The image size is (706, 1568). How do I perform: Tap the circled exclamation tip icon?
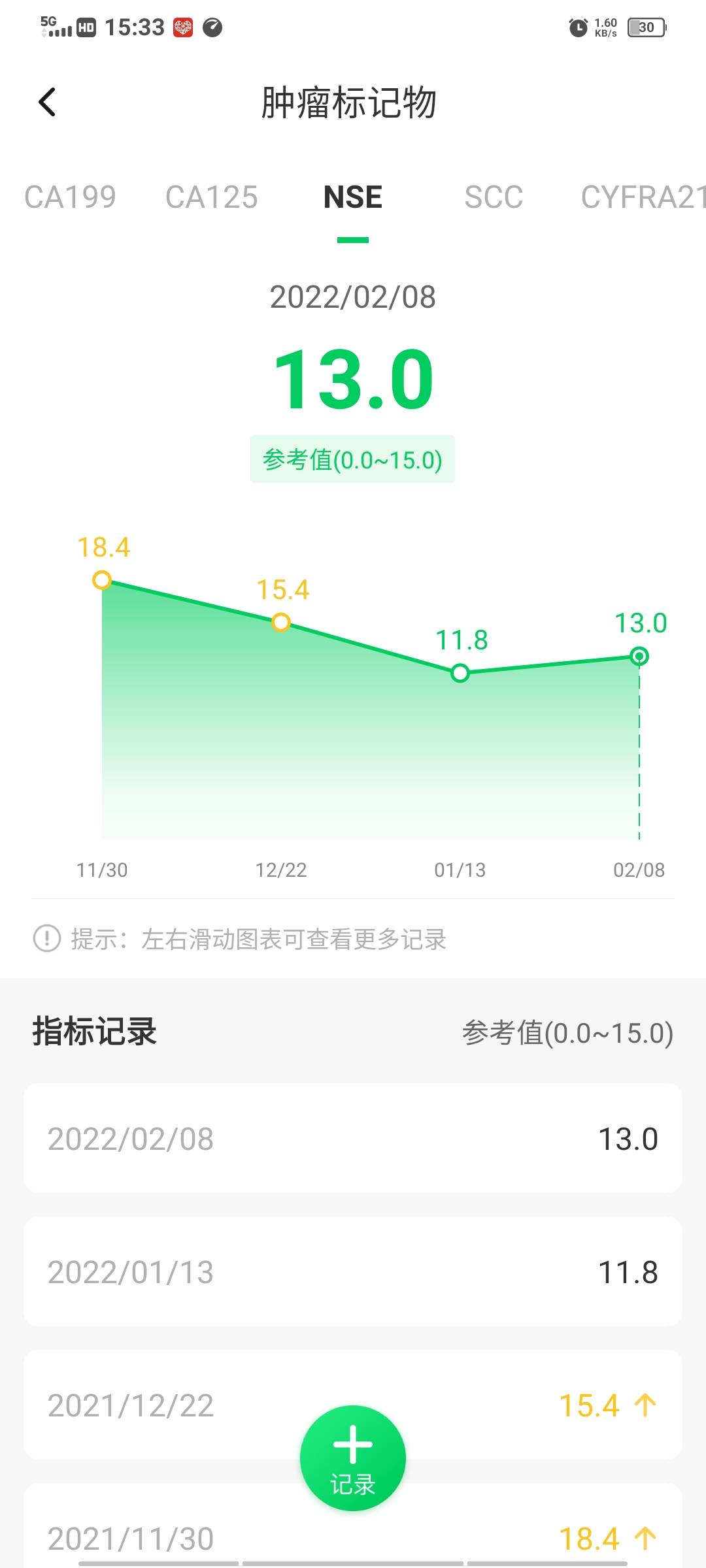pyautogui.click(x=46, y=941)
